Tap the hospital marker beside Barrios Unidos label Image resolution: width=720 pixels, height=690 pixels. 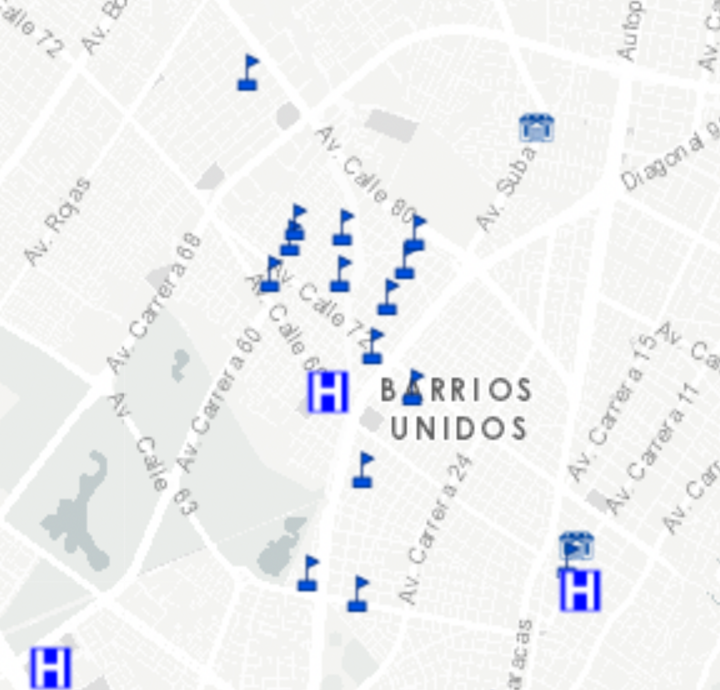click(327, 391)
